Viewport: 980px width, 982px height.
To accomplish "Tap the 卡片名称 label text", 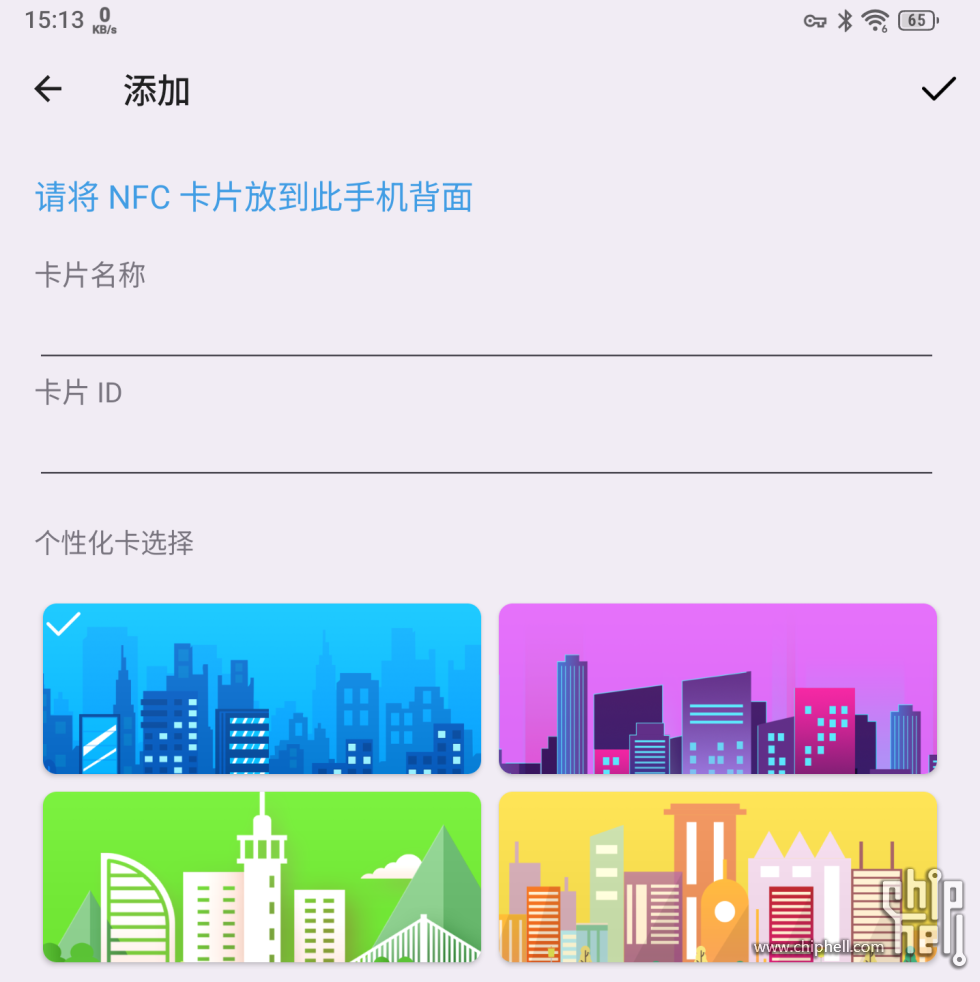I will coord(89,275).
